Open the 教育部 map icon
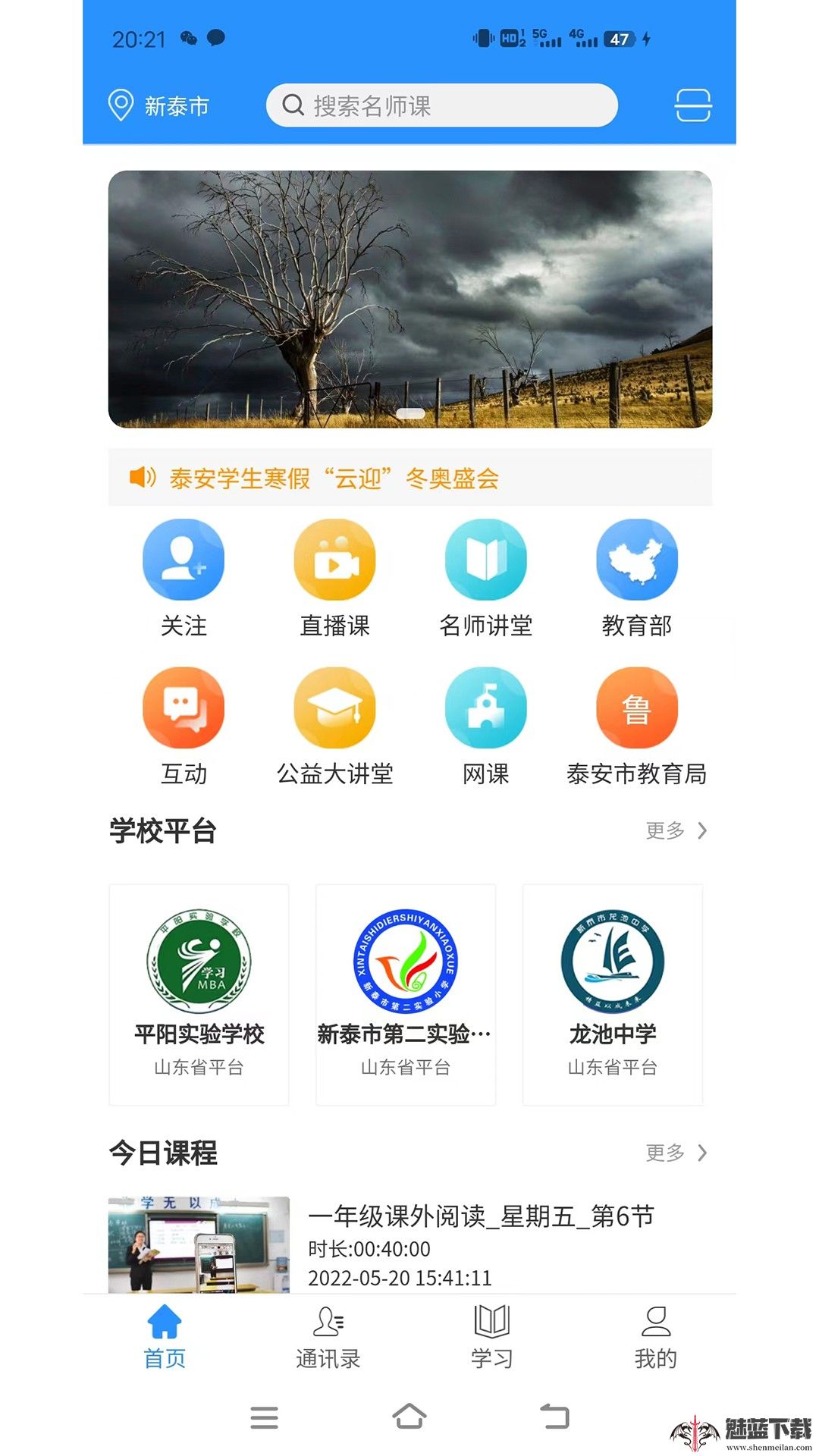 coord(637,558)
